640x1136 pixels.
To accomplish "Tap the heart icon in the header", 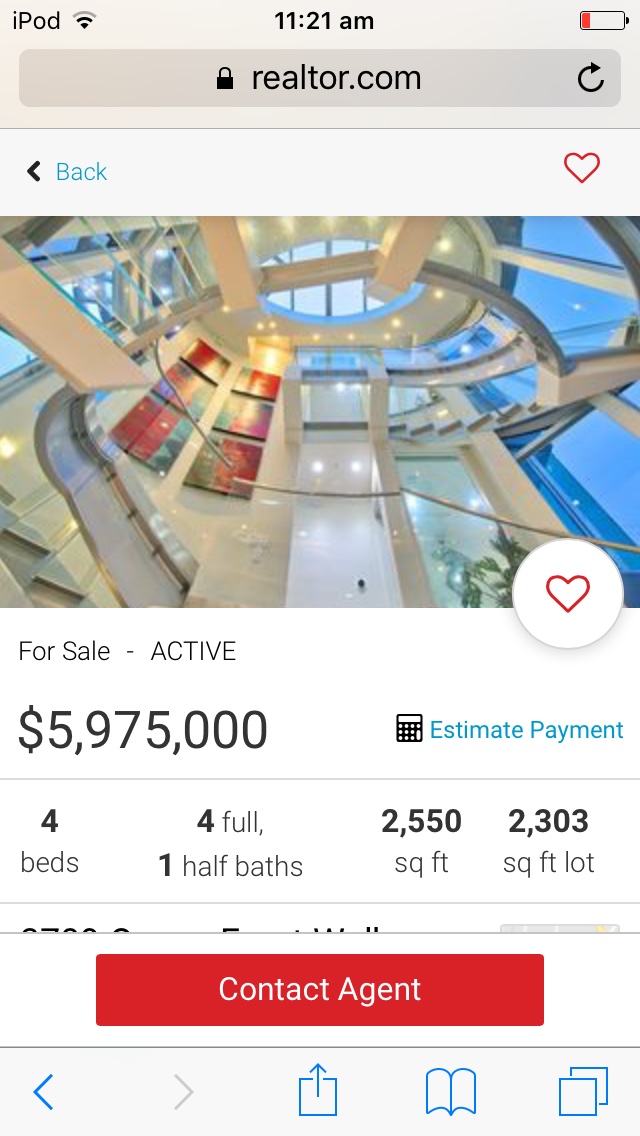I will click(581, 168).
